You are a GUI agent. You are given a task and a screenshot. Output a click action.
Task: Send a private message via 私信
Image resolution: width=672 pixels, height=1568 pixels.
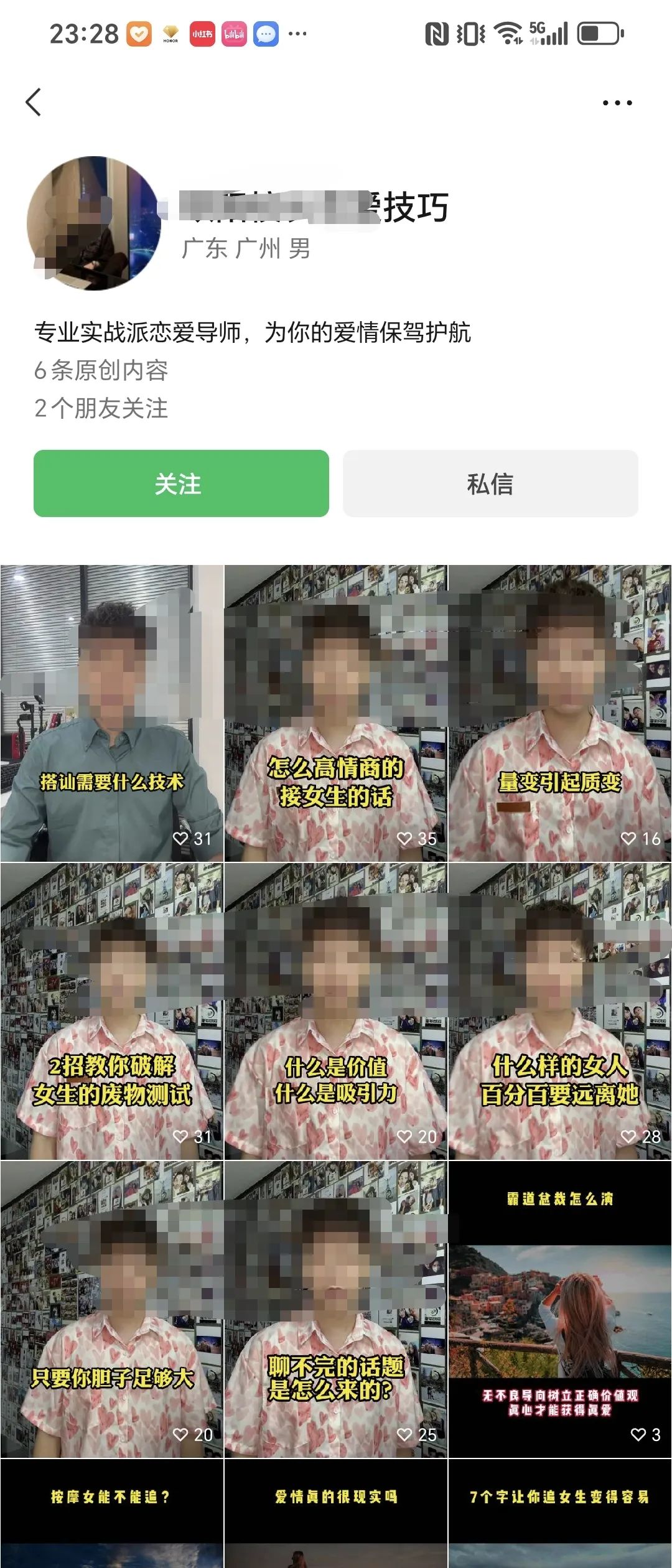point(490,483)
